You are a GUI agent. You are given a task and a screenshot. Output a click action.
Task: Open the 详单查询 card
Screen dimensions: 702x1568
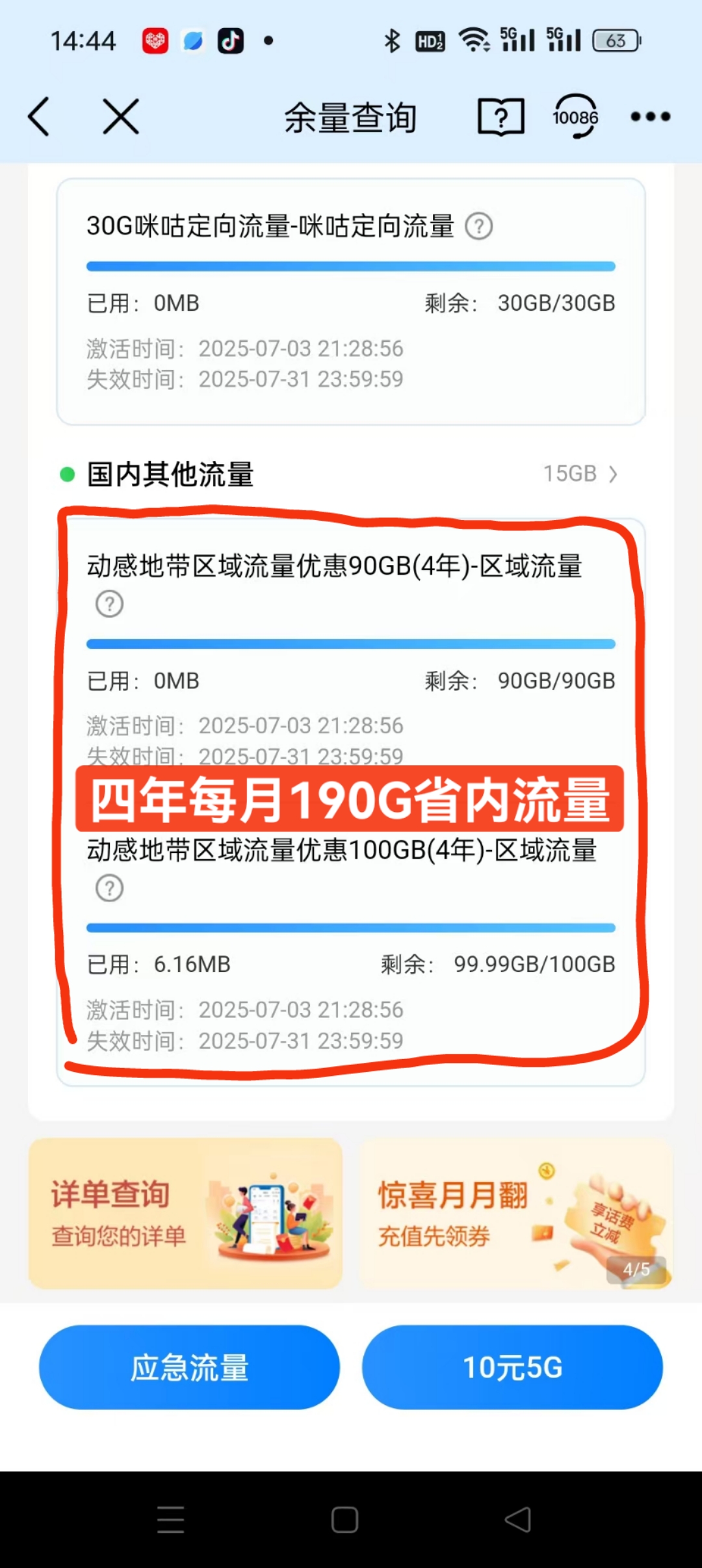(x=185, y=1214)
